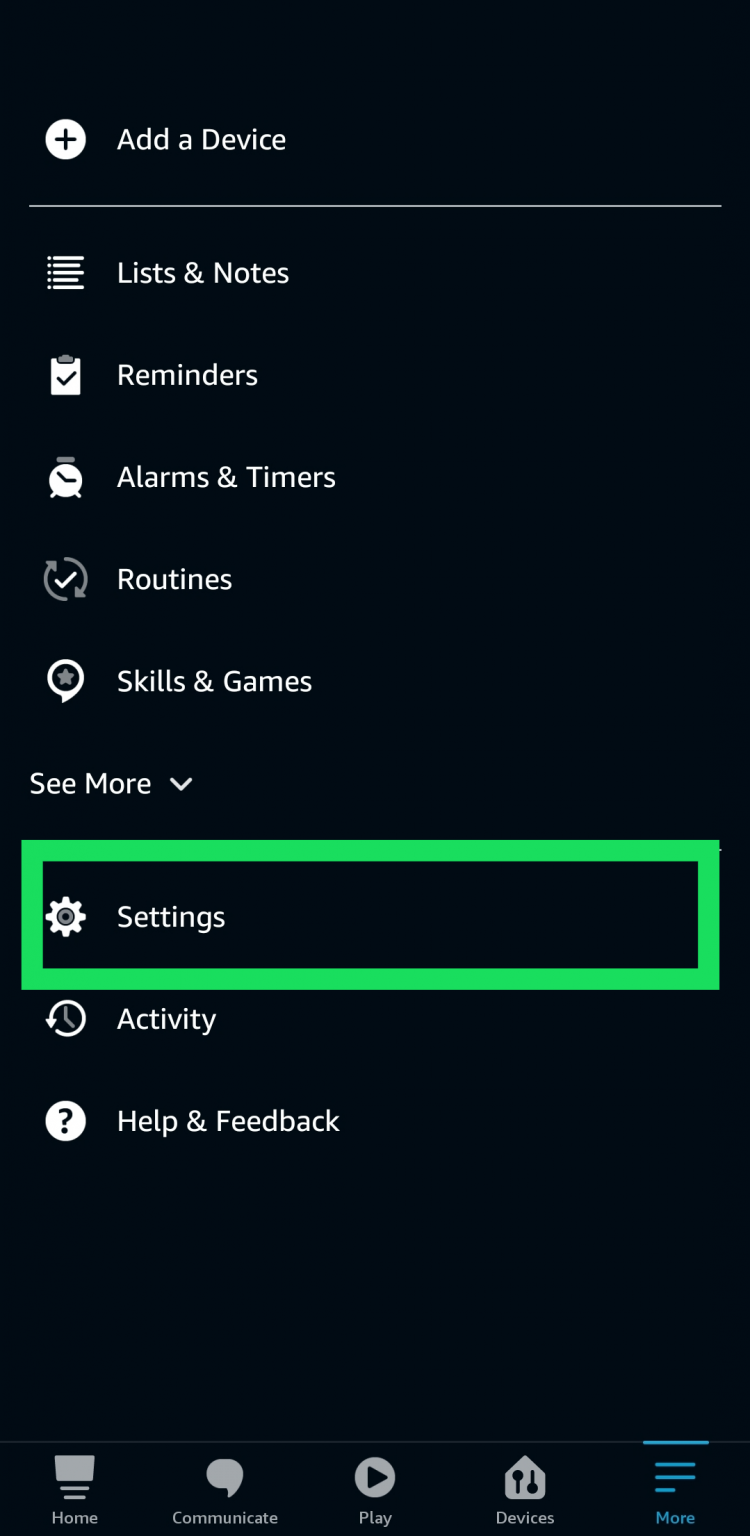Go to Reminders
Screen dimensions: 750x1536
pos(187,375)
